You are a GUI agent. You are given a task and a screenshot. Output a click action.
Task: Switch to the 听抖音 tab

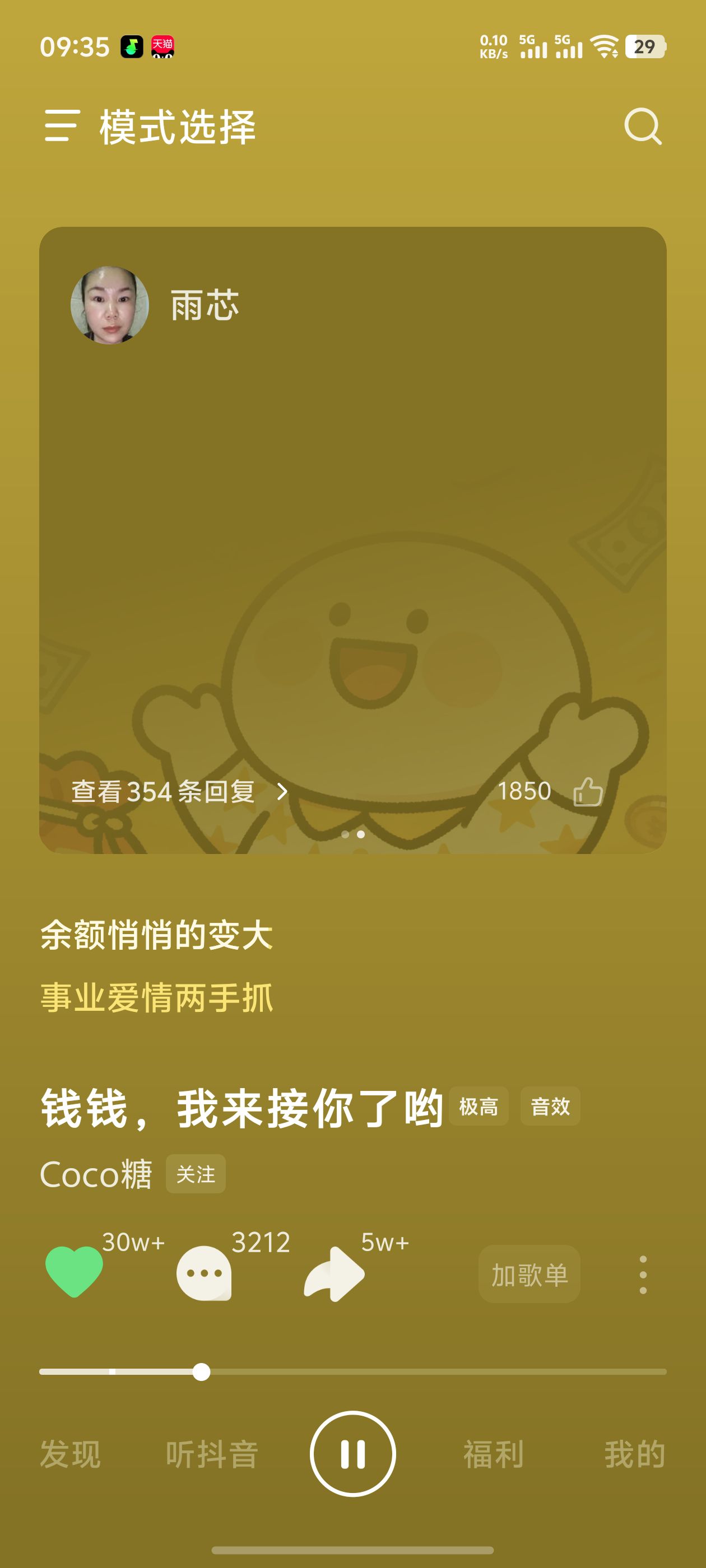click(212, 1454)
